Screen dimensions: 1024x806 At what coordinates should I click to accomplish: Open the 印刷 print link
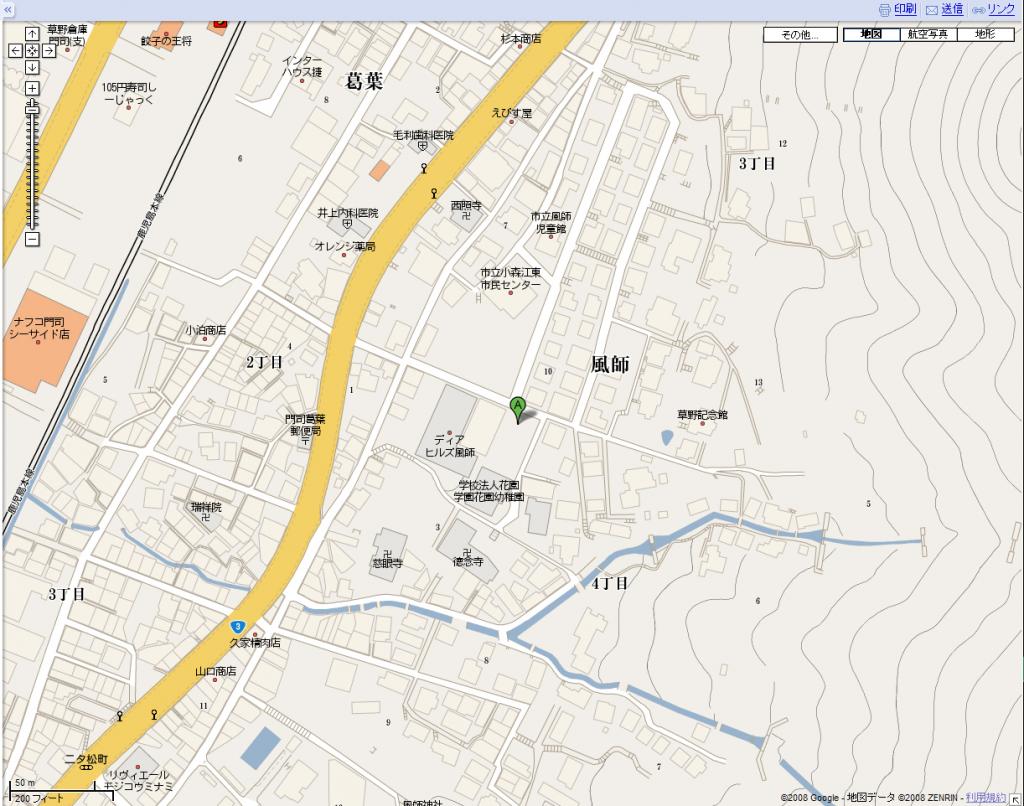904,9
